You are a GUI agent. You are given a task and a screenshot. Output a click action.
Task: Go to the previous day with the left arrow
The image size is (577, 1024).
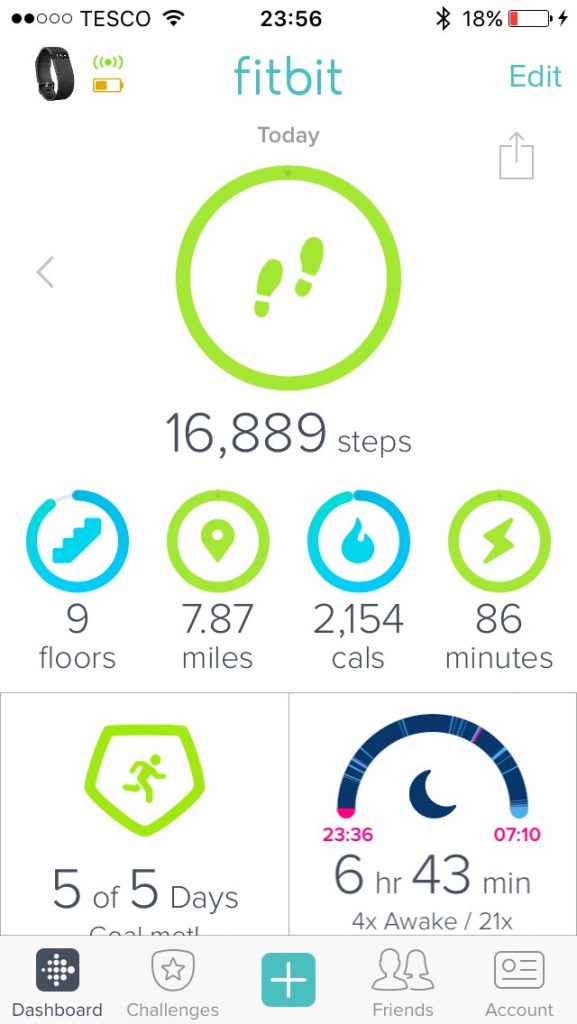coord(46,272)
